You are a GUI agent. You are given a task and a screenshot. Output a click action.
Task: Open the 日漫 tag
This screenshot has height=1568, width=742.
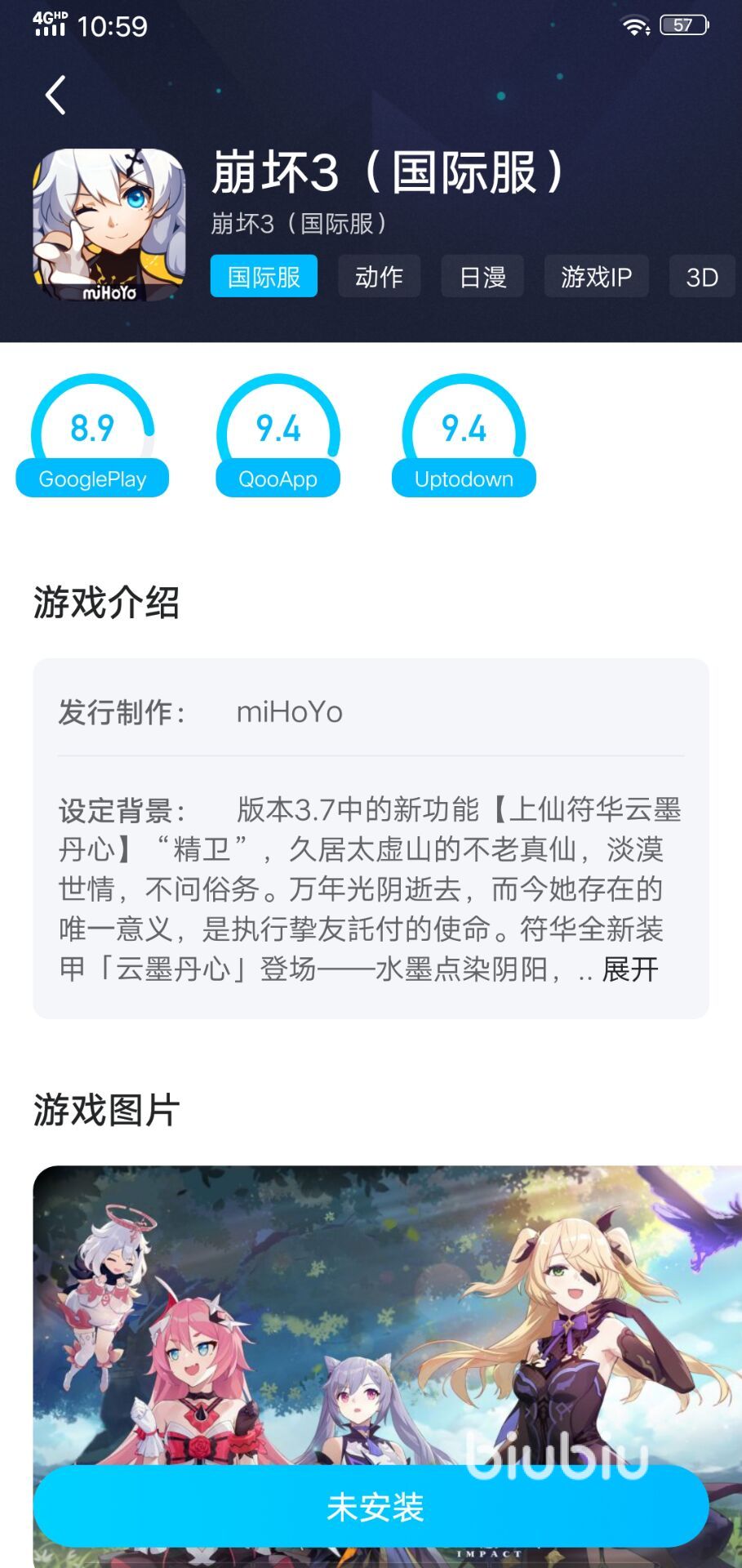tap(482, 277)
